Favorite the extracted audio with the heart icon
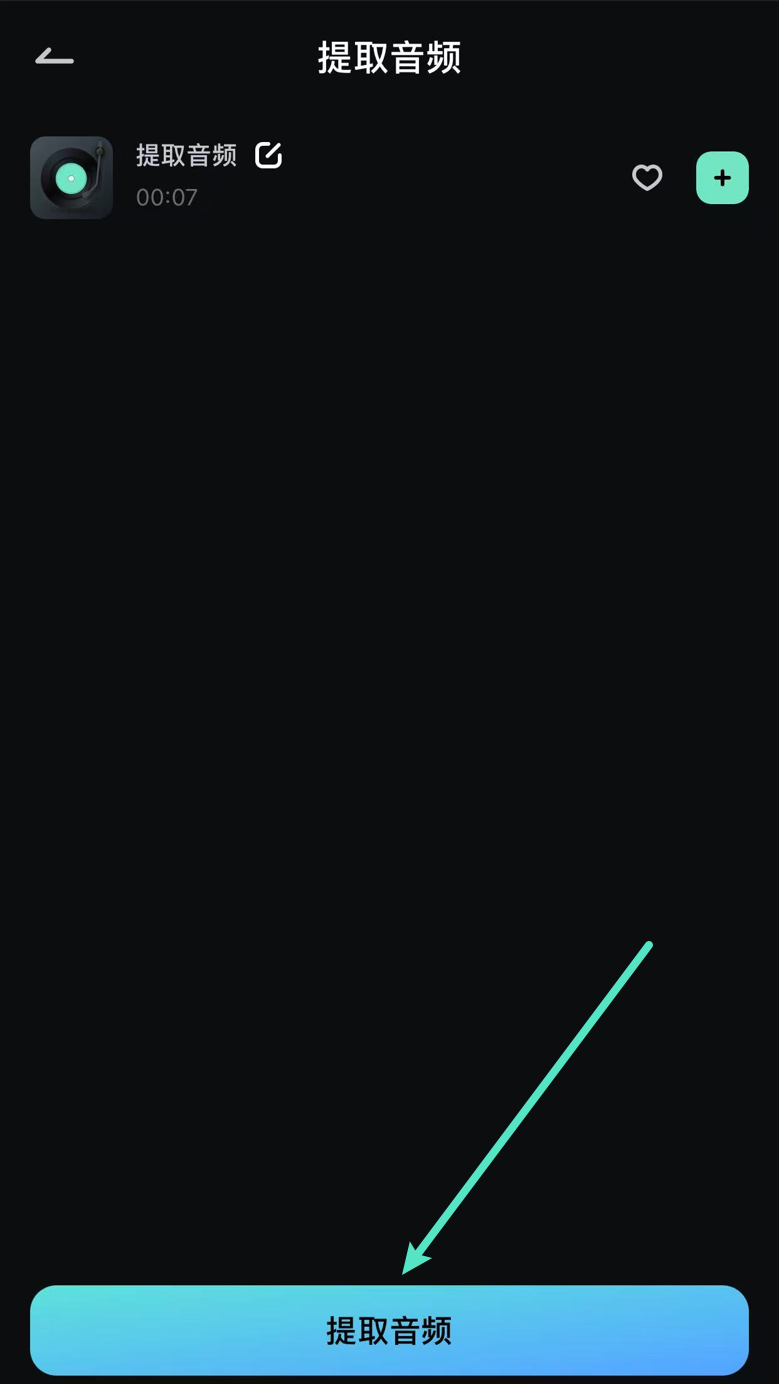This screenshot has height=1384, width=779. pos(647,178)
